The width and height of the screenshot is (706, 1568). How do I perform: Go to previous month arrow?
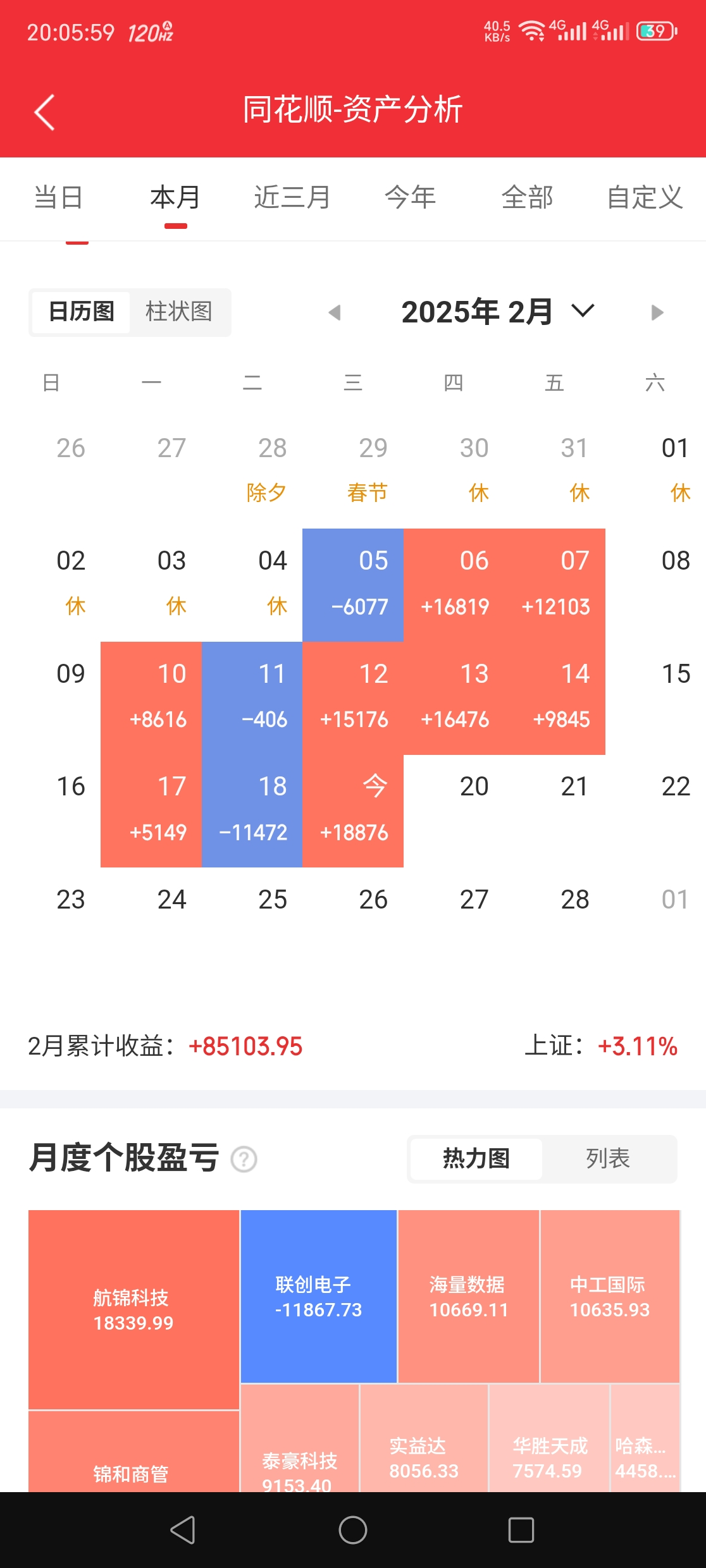point(335,312)
